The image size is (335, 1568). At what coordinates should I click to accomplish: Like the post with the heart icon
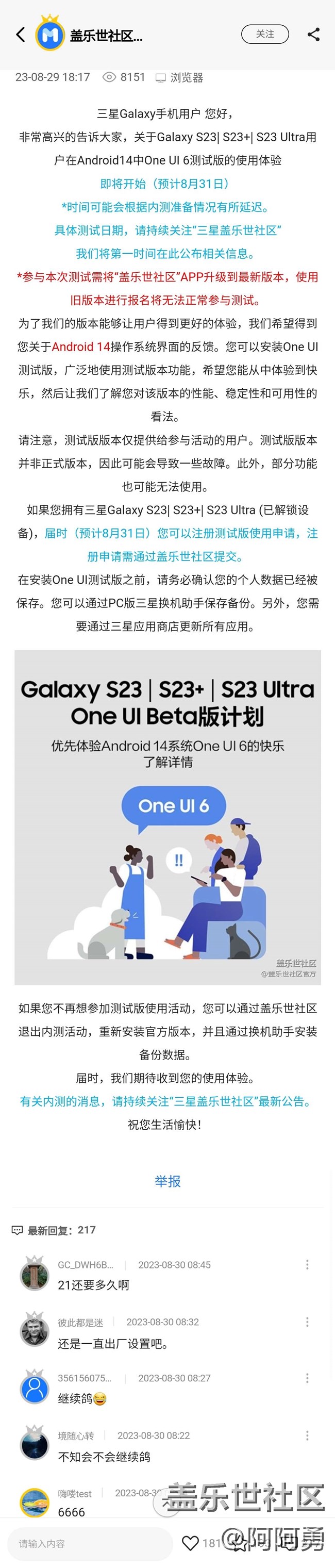click(x=190, y=1543)
